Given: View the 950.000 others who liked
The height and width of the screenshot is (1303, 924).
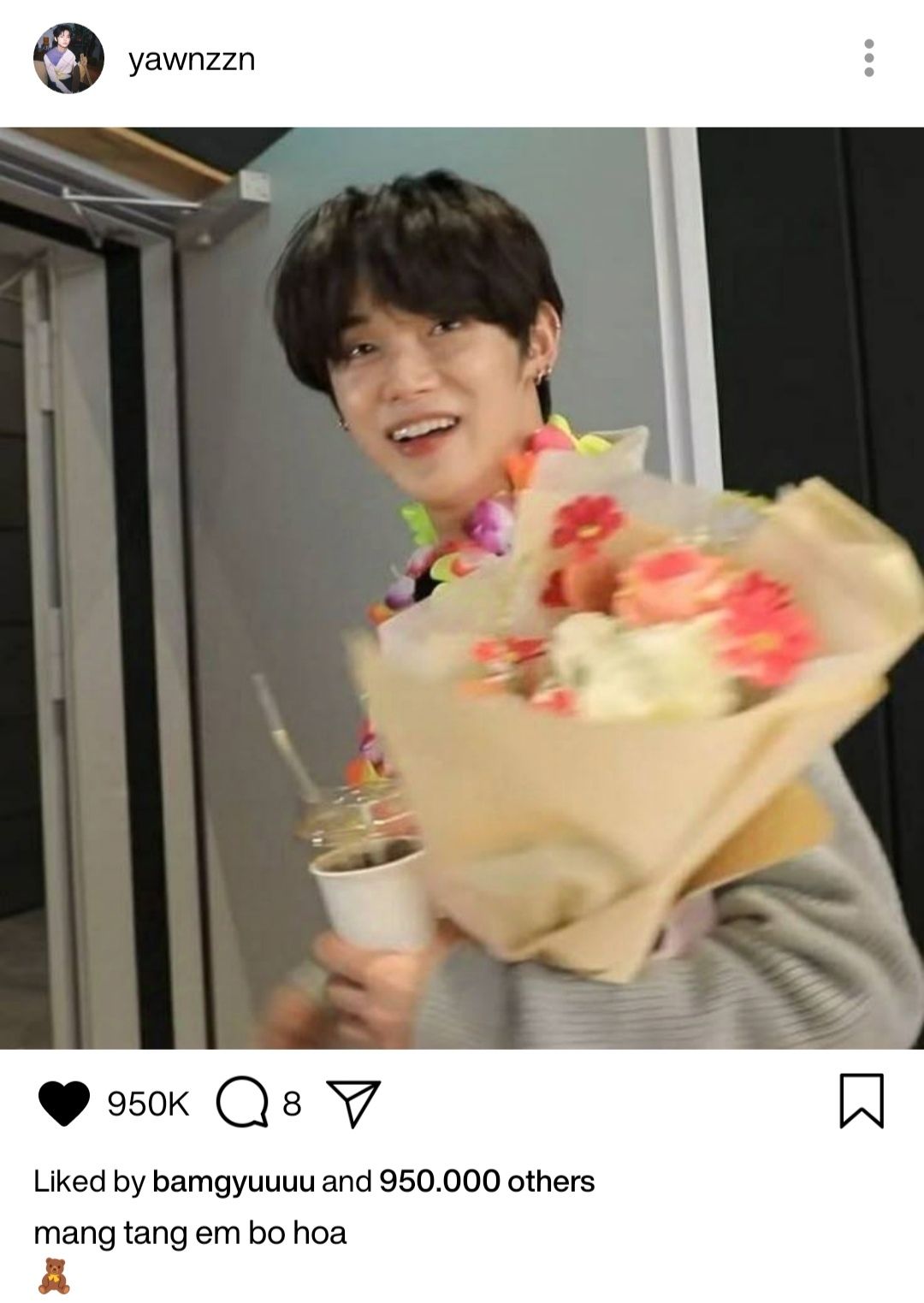Looking at the screenshot, I should (486, 1182).
